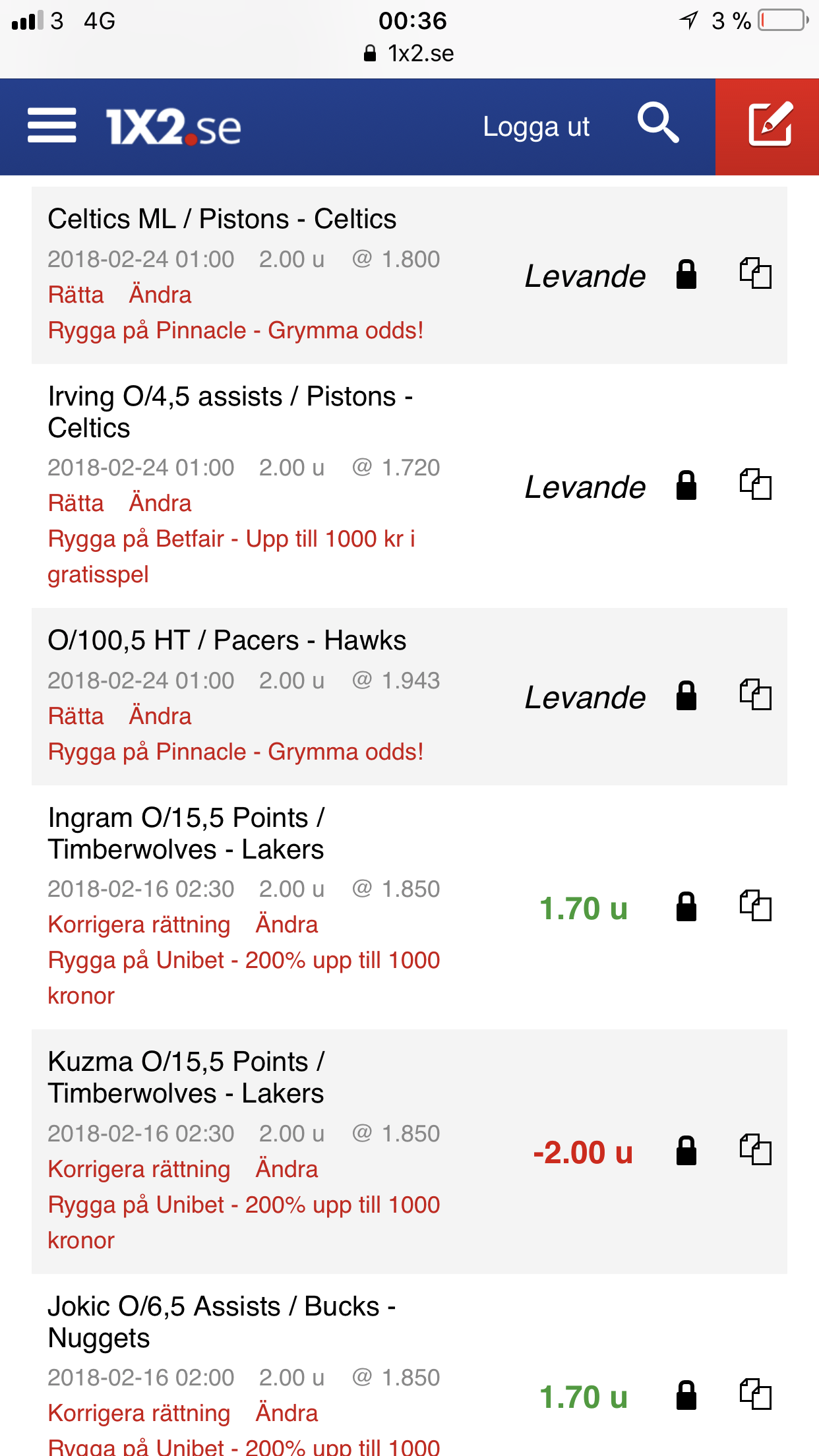Image resolution: width=819 pixels, height=1456 pixels.
Task: Tap Ändra on Irving O/4,5 assists bet
Action: click(160, 503)
